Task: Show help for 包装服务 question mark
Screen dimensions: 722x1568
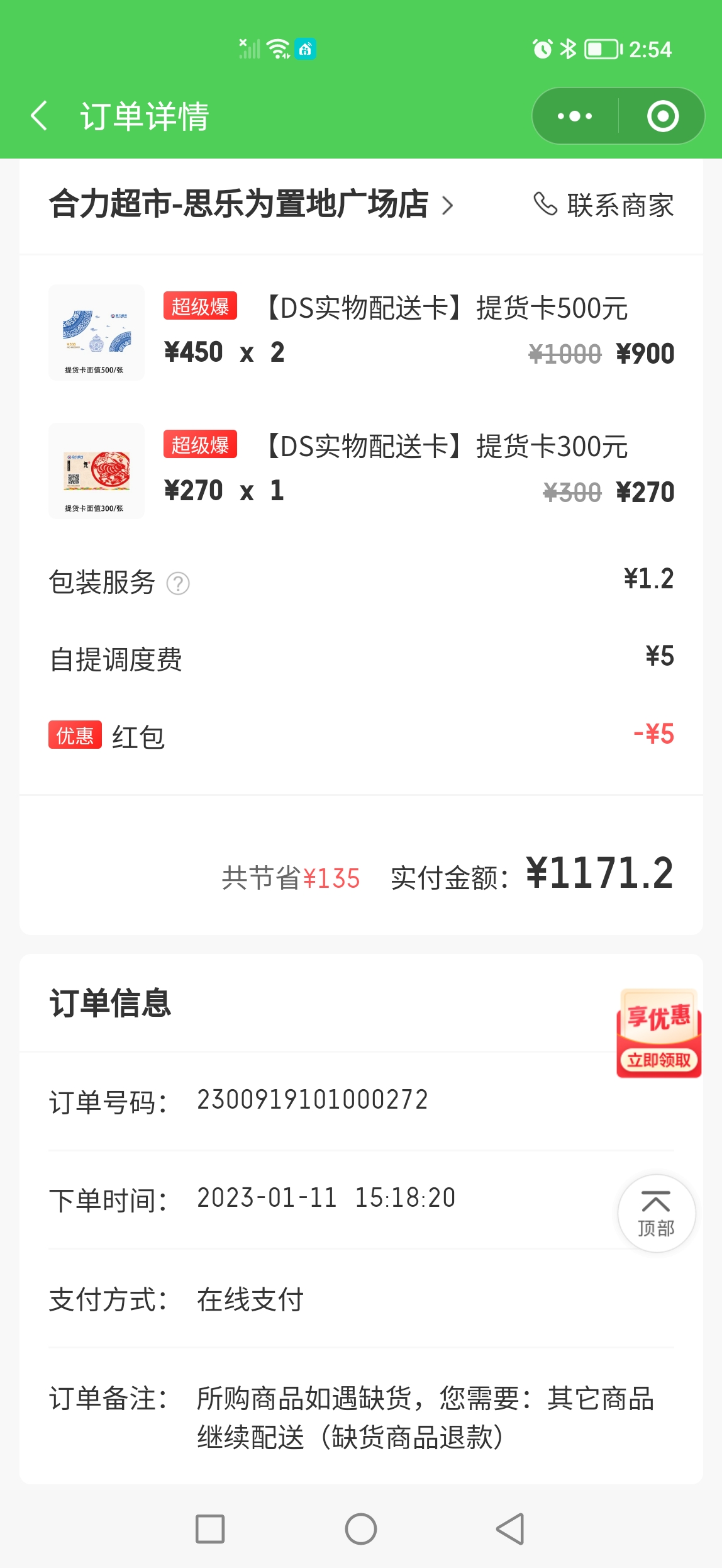Action: 178,583
